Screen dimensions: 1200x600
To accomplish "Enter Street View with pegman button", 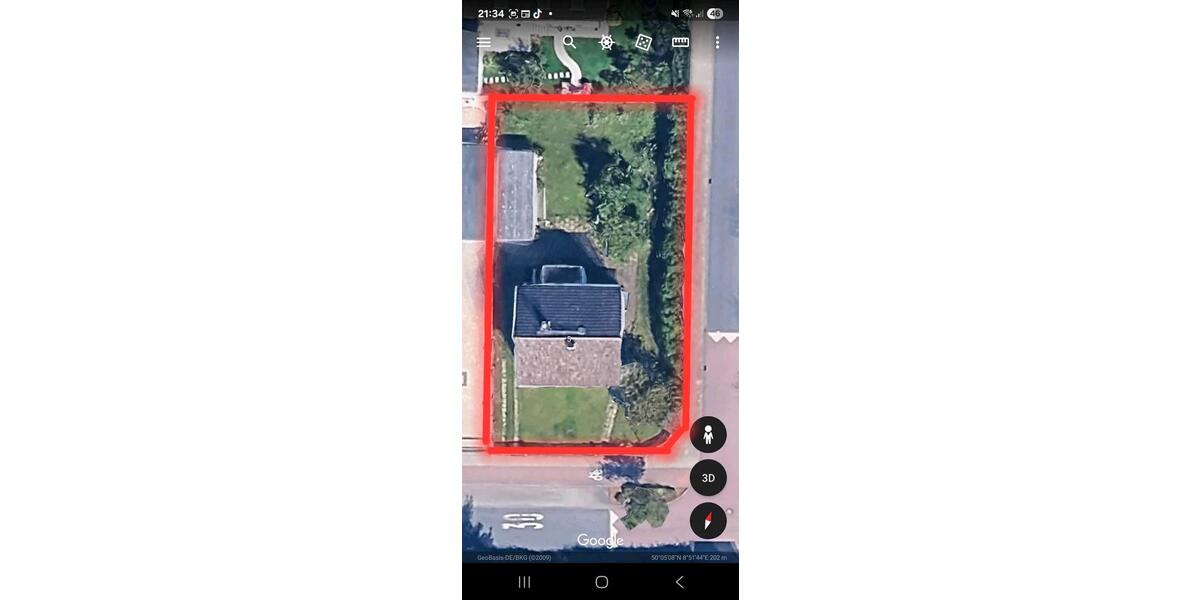I will click(x=708, y=435).
